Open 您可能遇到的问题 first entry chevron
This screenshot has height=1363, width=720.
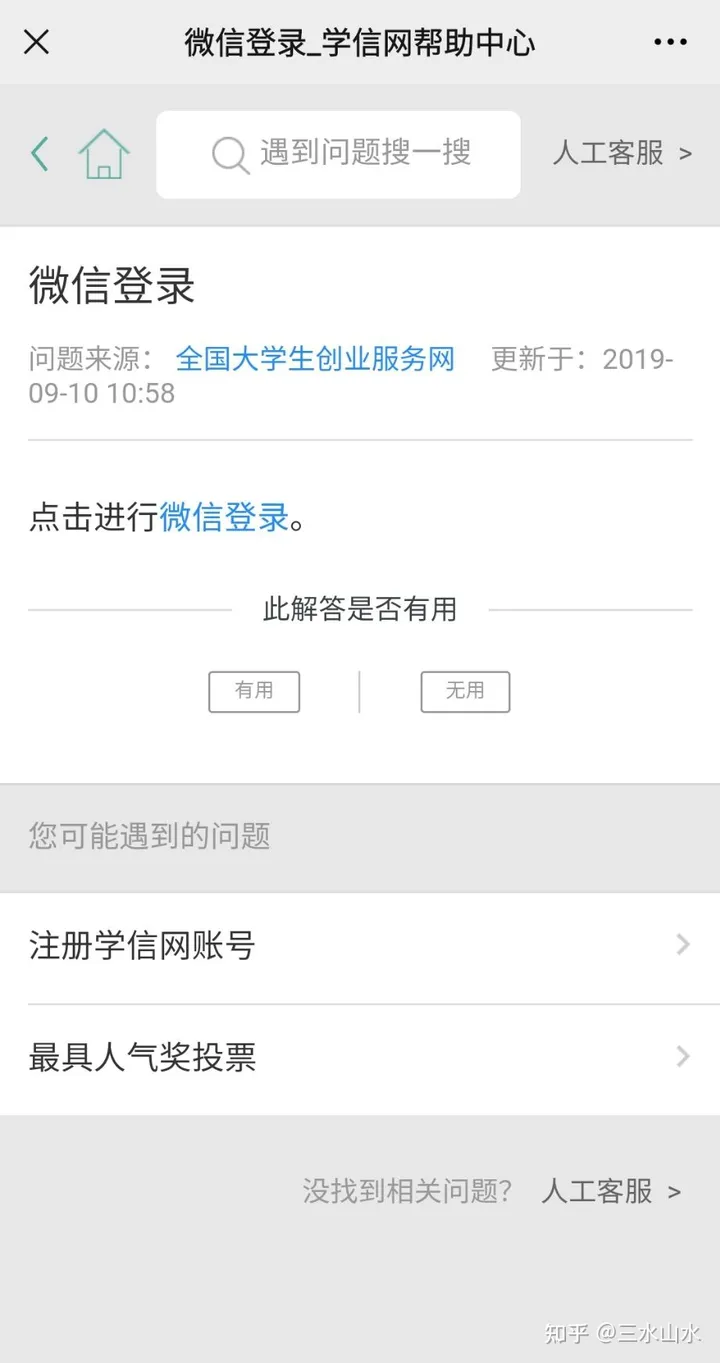(x=682, y=945)
